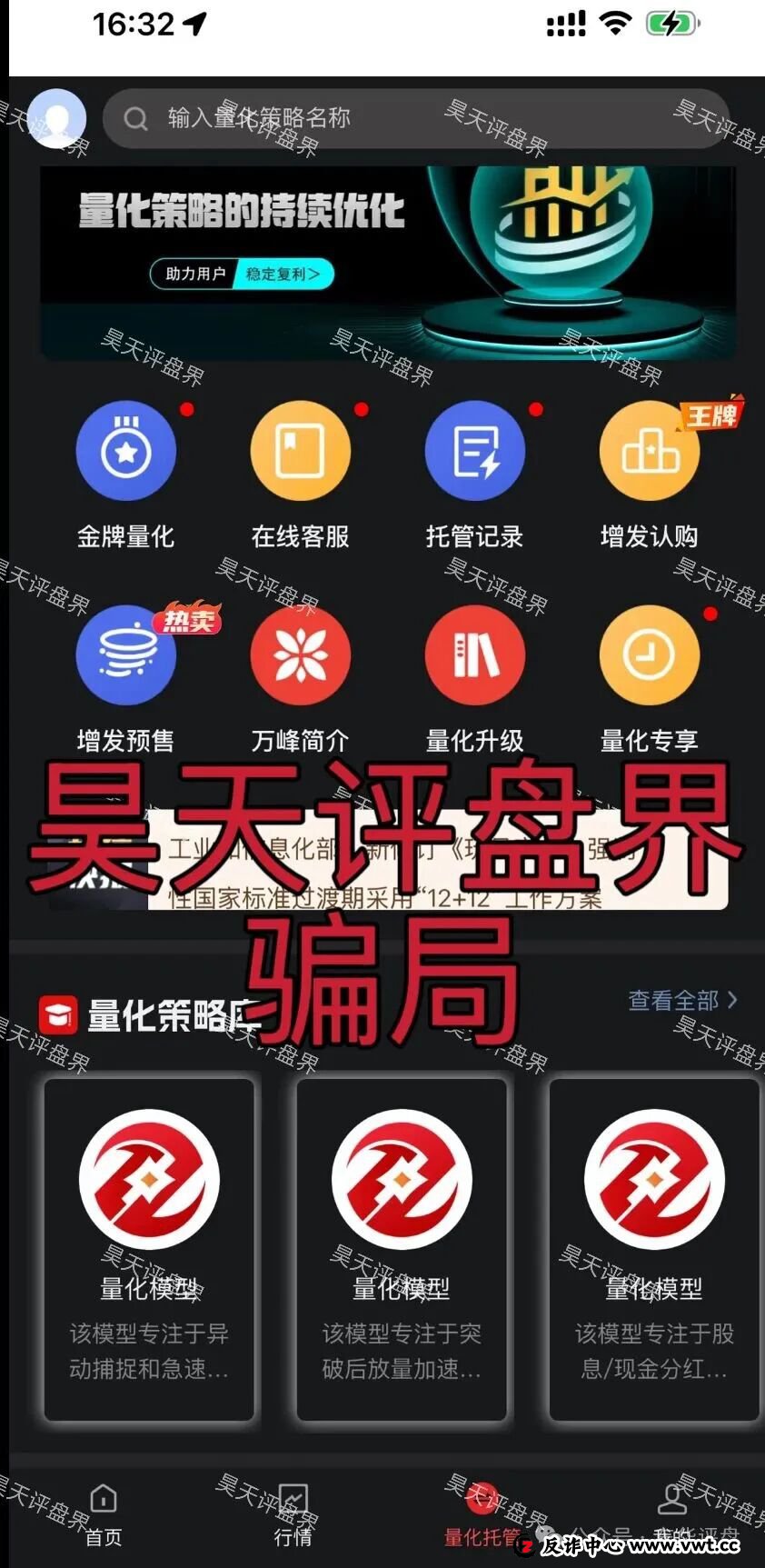This screenshot has height=1568, width=765.
Task: Switch to the 首页 tab
Action: click(104, 1514)
